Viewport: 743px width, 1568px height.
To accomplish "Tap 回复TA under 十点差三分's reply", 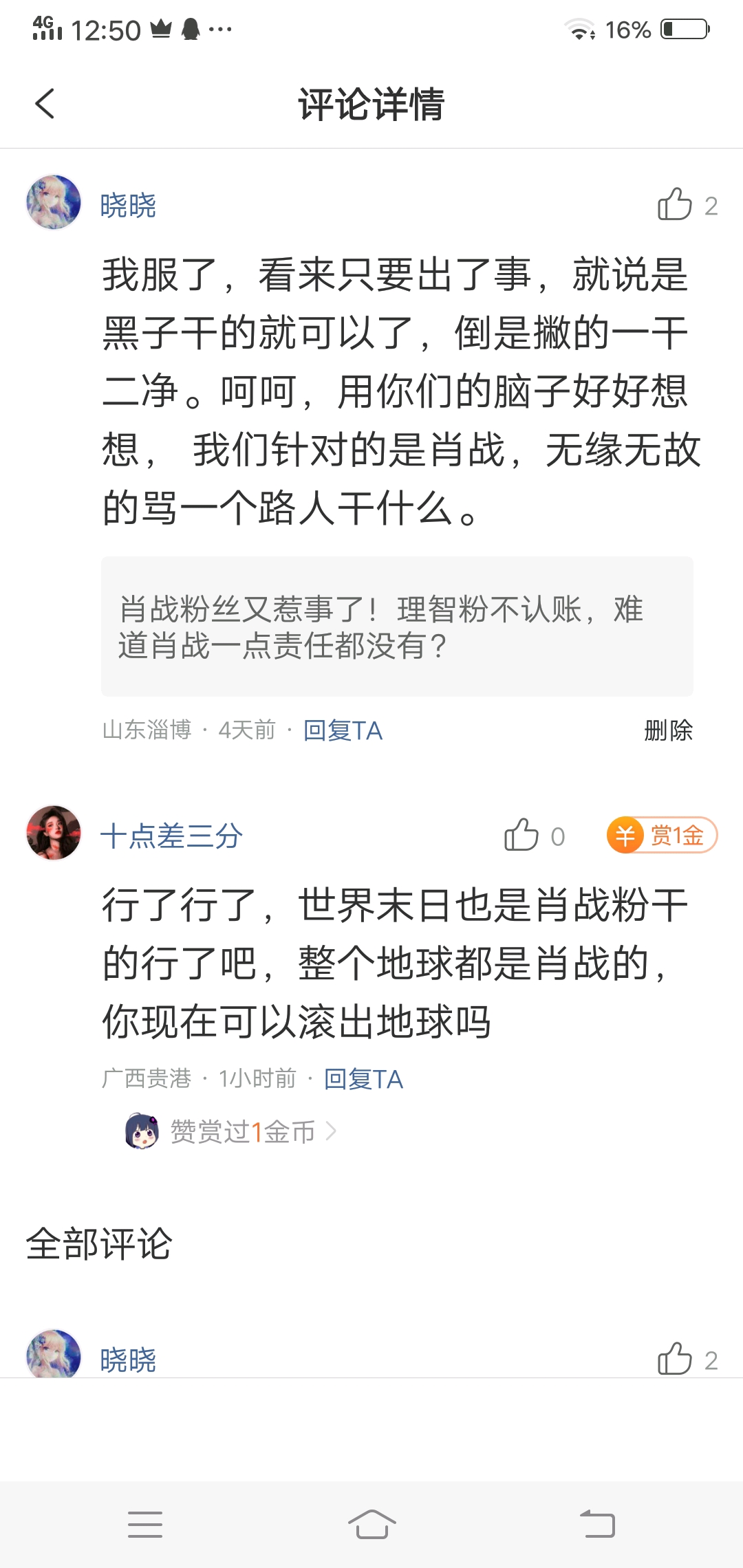I will coord(363,1079).
